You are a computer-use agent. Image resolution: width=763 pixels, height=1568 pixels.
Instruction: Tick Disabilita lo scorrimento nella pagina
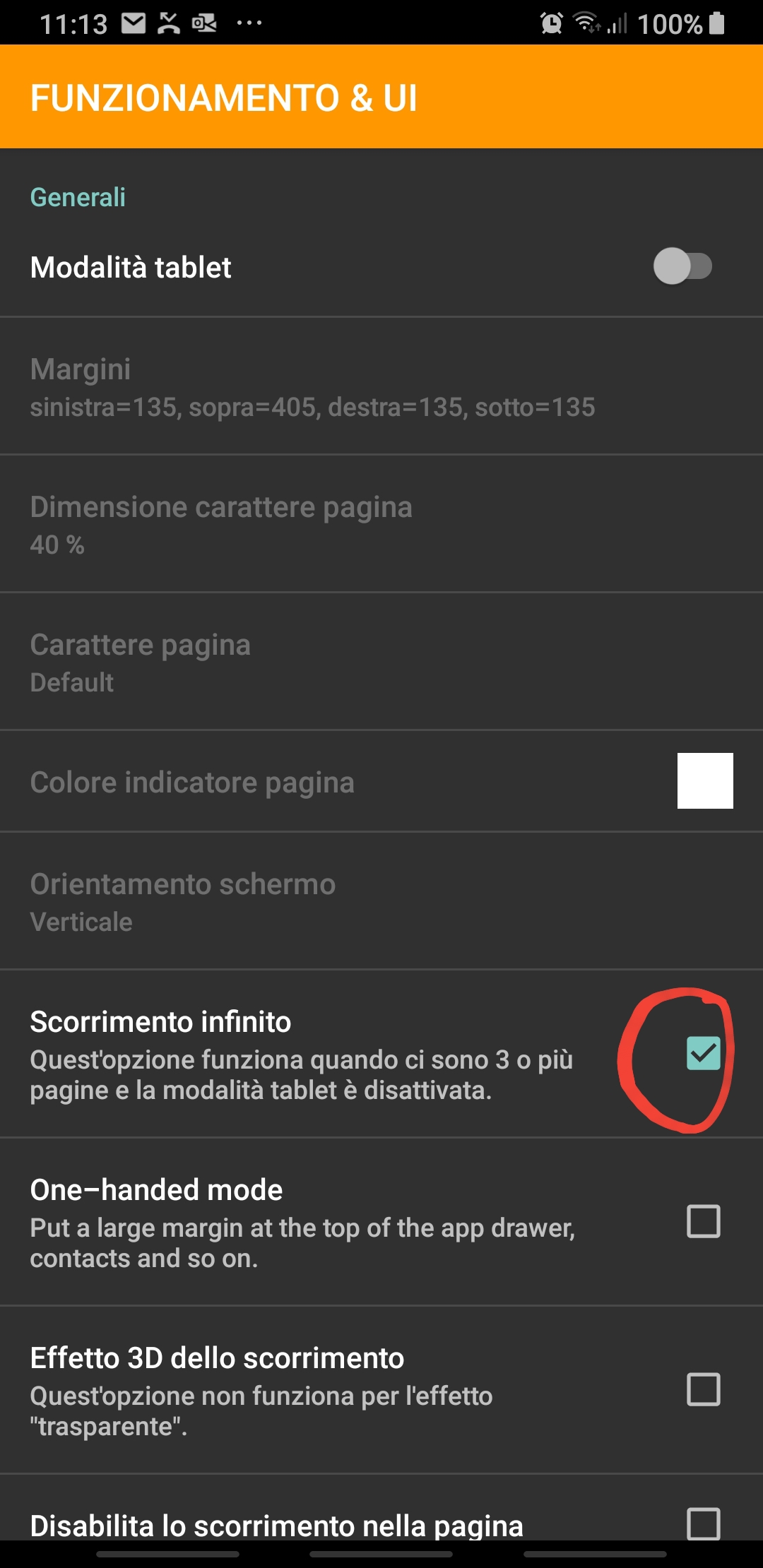[703, 1524]
